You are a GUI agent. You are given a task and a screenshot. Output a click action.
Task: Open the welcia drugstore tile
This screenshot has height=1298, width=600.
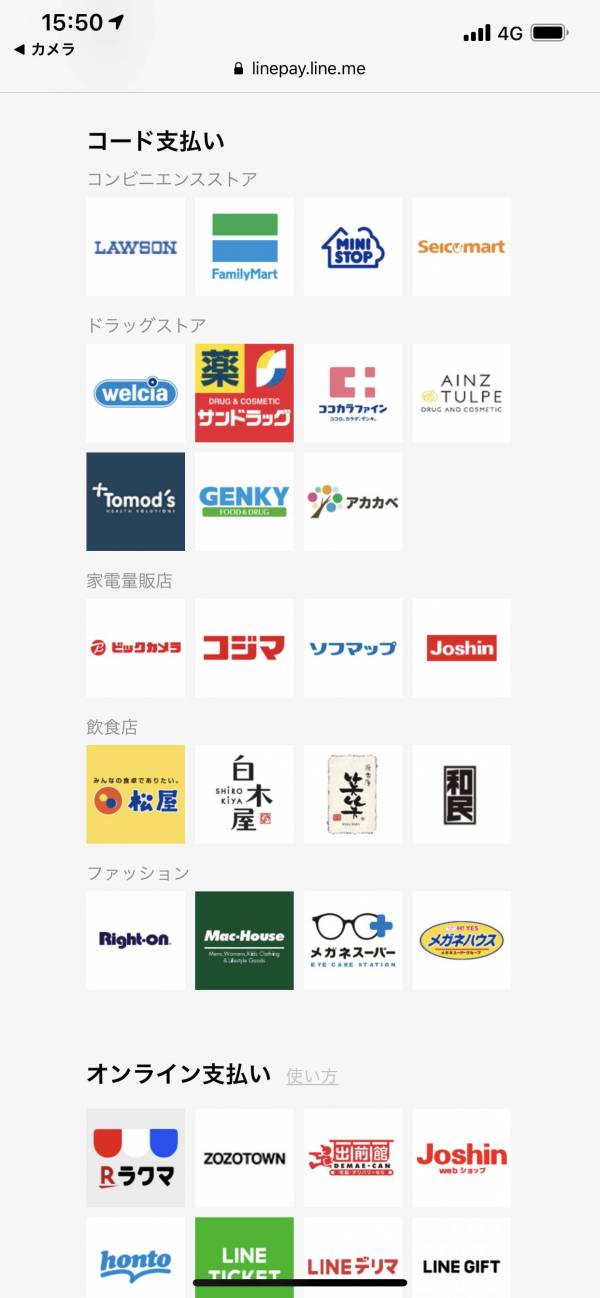pyautogui.click(x=136, y=393)
